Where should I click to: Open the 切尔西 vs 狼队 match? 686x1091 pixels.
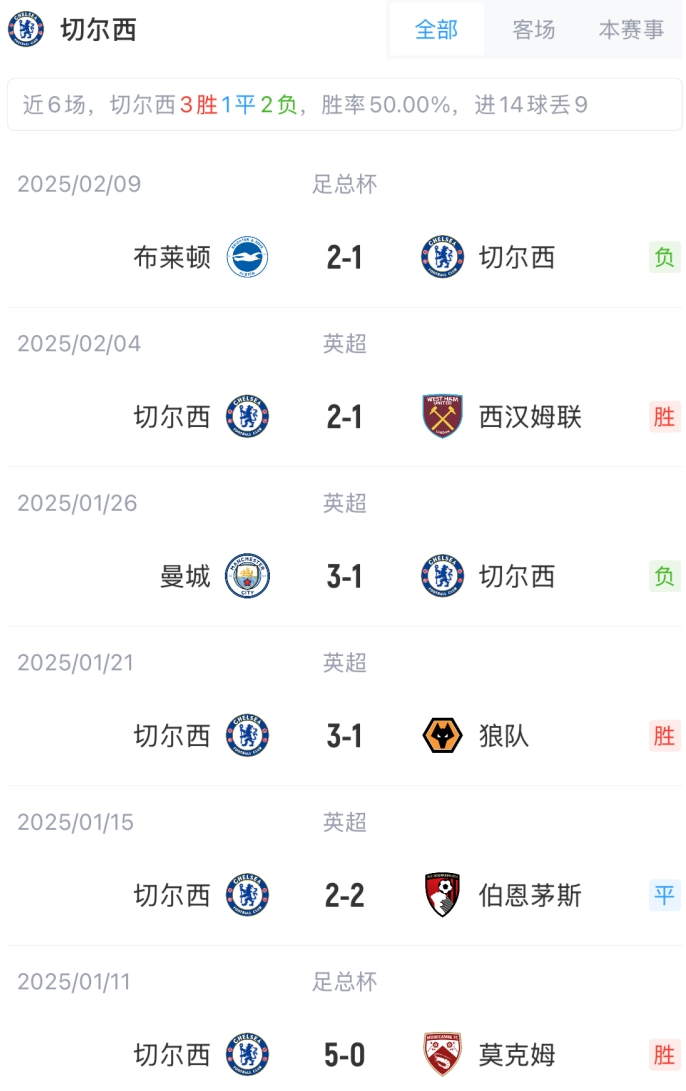[x=344, y=736]
